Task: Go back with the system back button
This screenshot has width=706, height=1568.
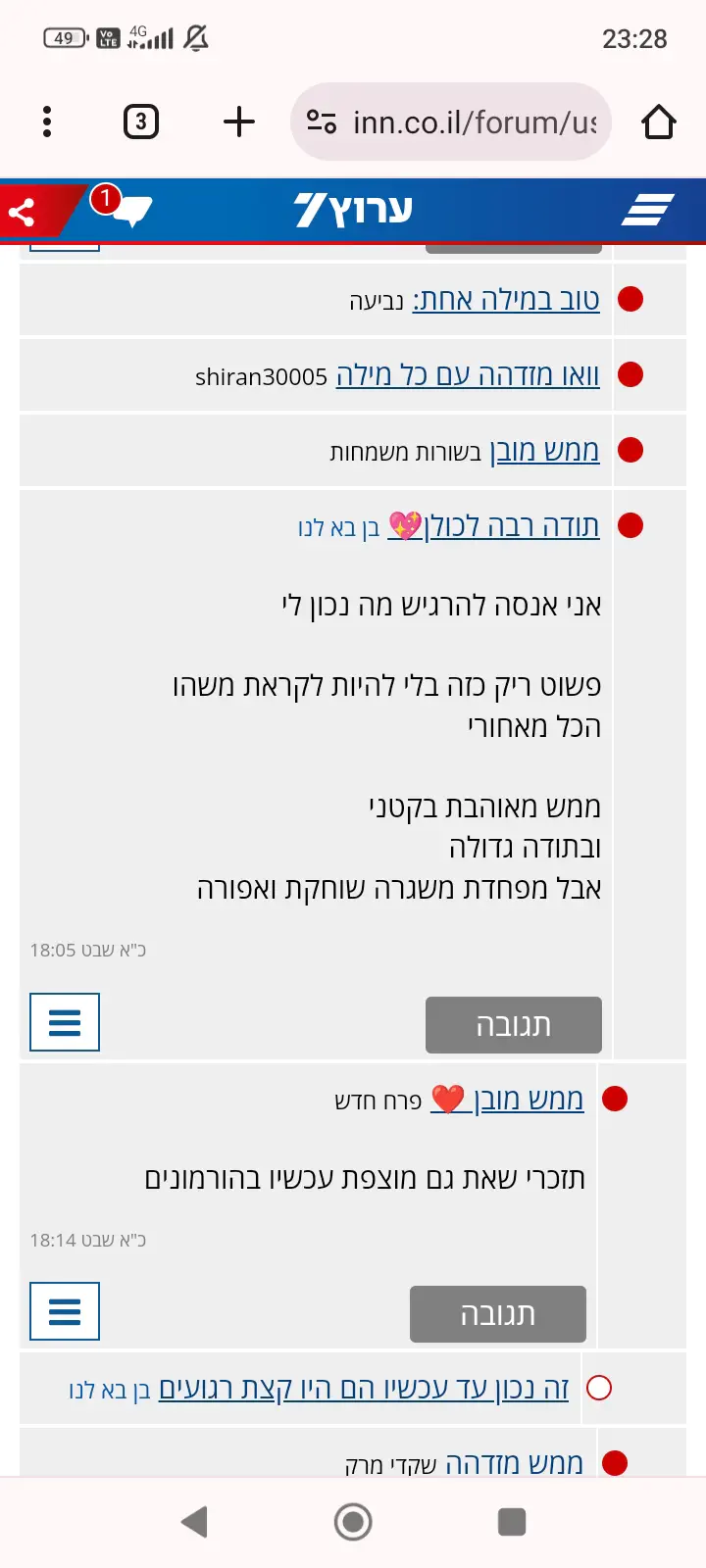Action: (195, 1522)
